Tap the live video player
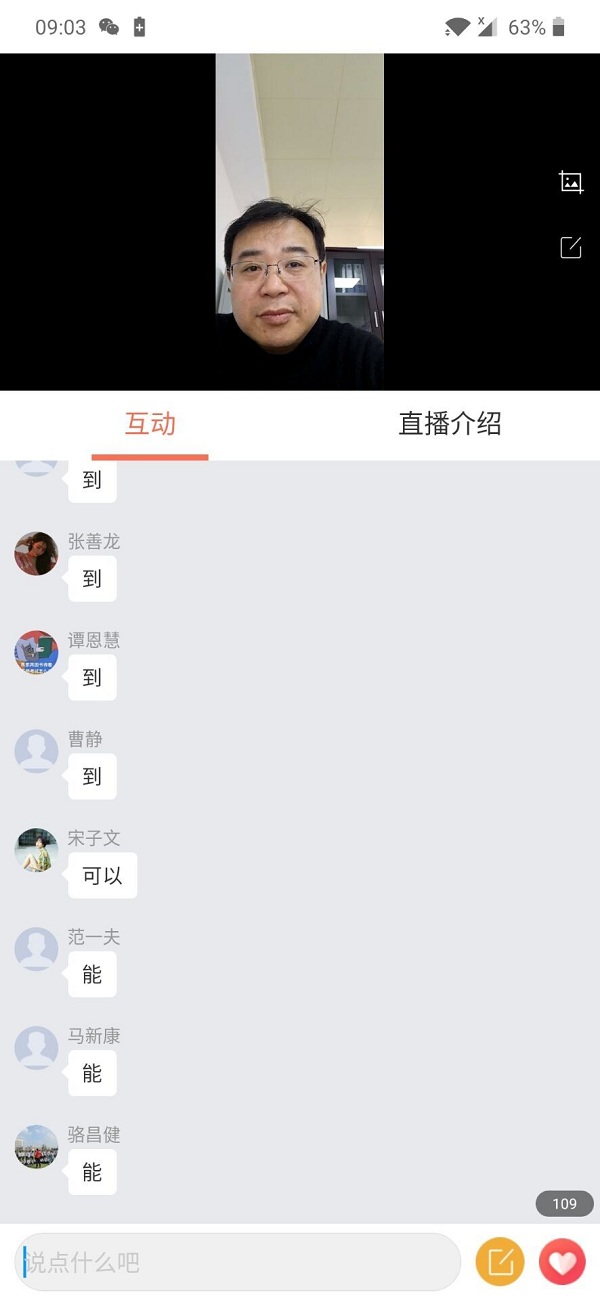This screenshot has height=1300, width=600. [300, 221]
